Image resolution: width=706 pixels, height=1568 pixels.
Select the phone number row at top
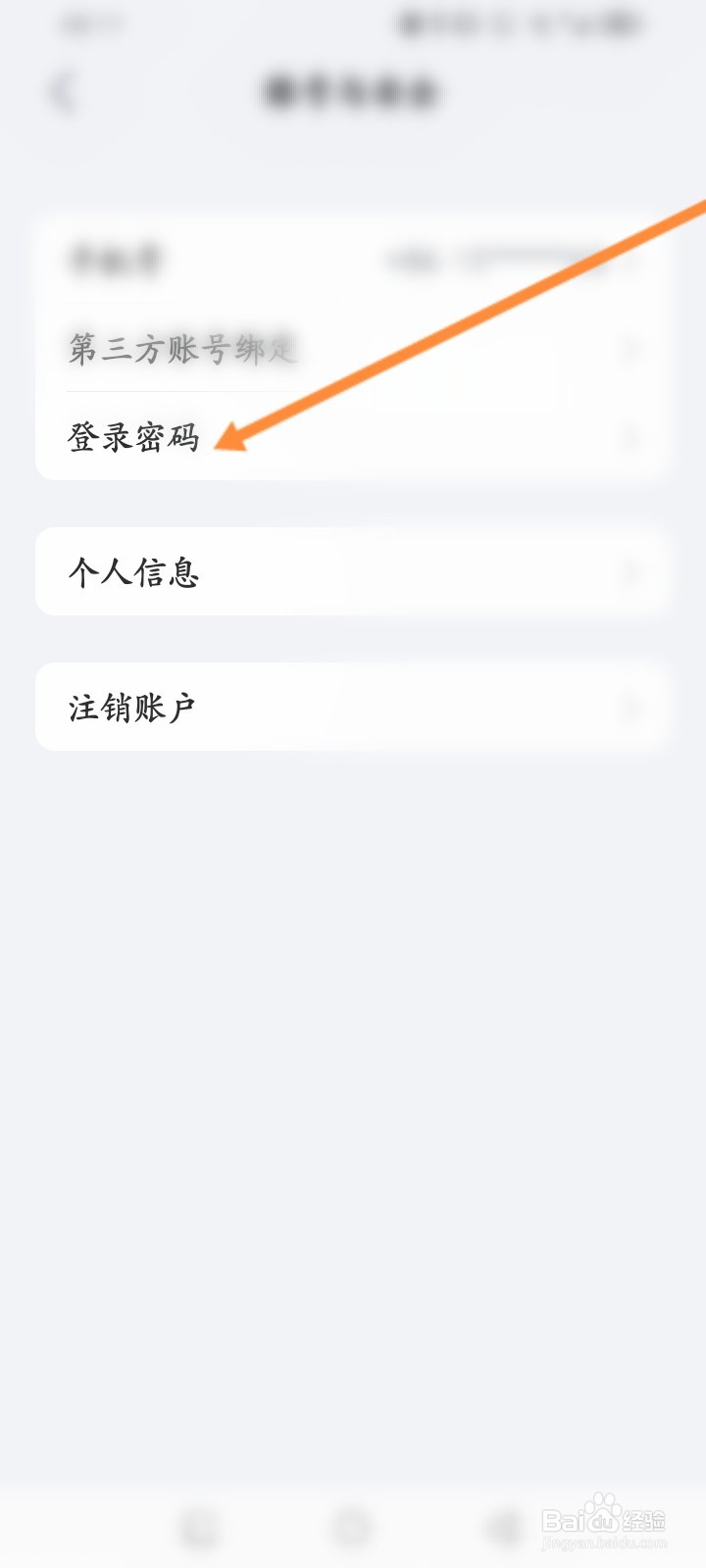(353, 260)
